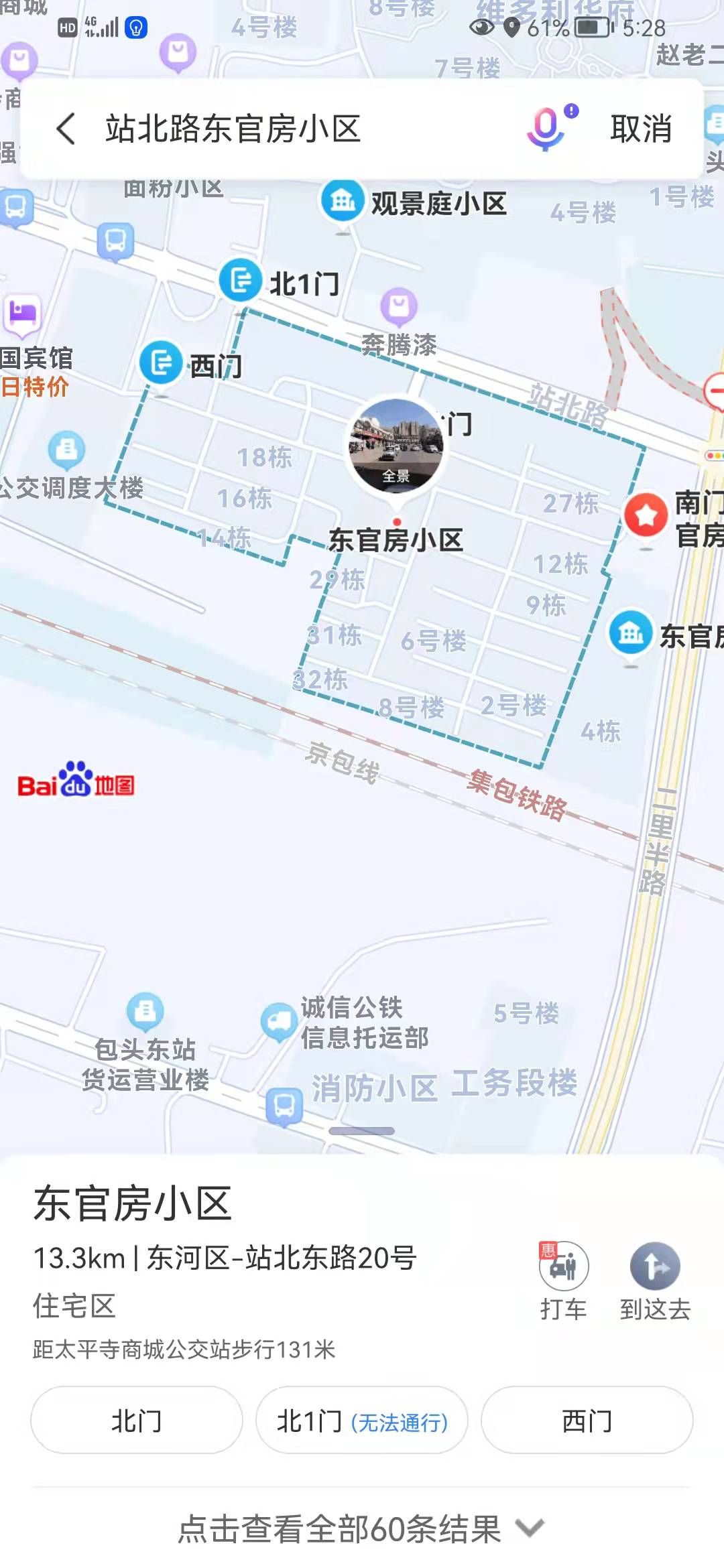
Task: Tap the 包头东站货运营业楼 map marker
Action: coord(145,1010)
